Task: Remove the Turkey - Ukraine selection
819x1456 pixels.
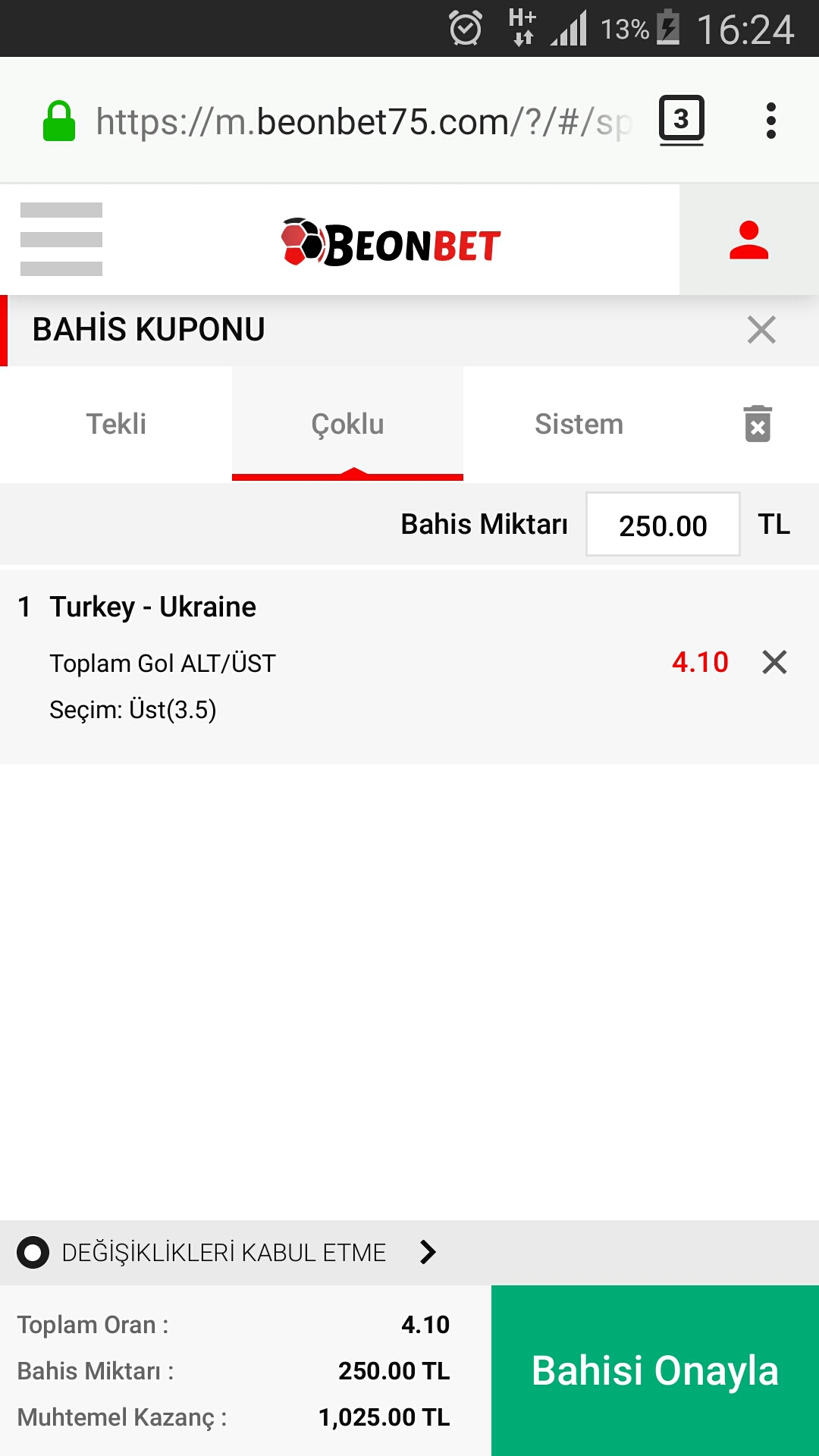Action: [x=774, y=662]
